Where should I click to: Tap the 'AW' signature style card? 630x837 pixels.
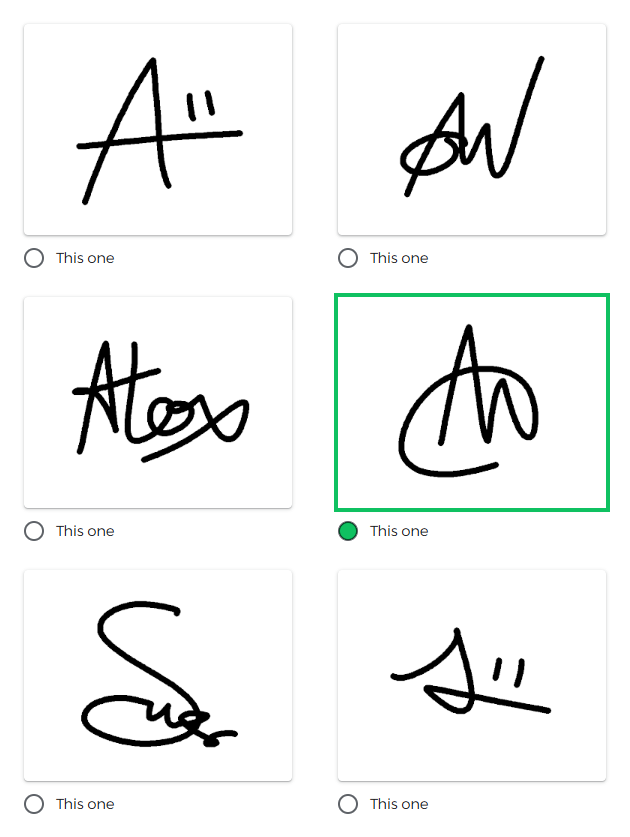[x=472, y=130]
